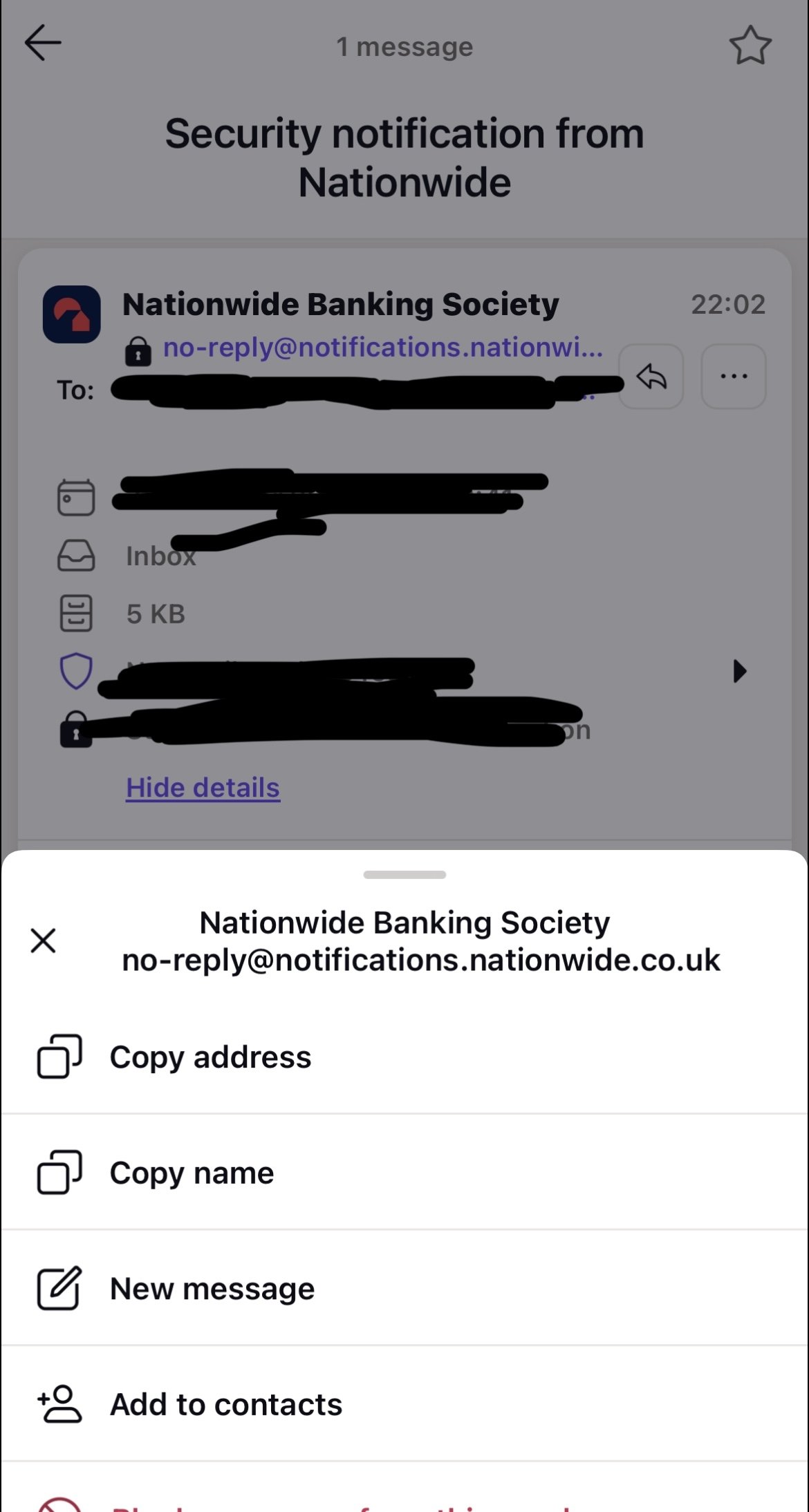Screen dimensions: 809x1512
Task: Tap the Hide details link
Action: (x=203, y=788)
